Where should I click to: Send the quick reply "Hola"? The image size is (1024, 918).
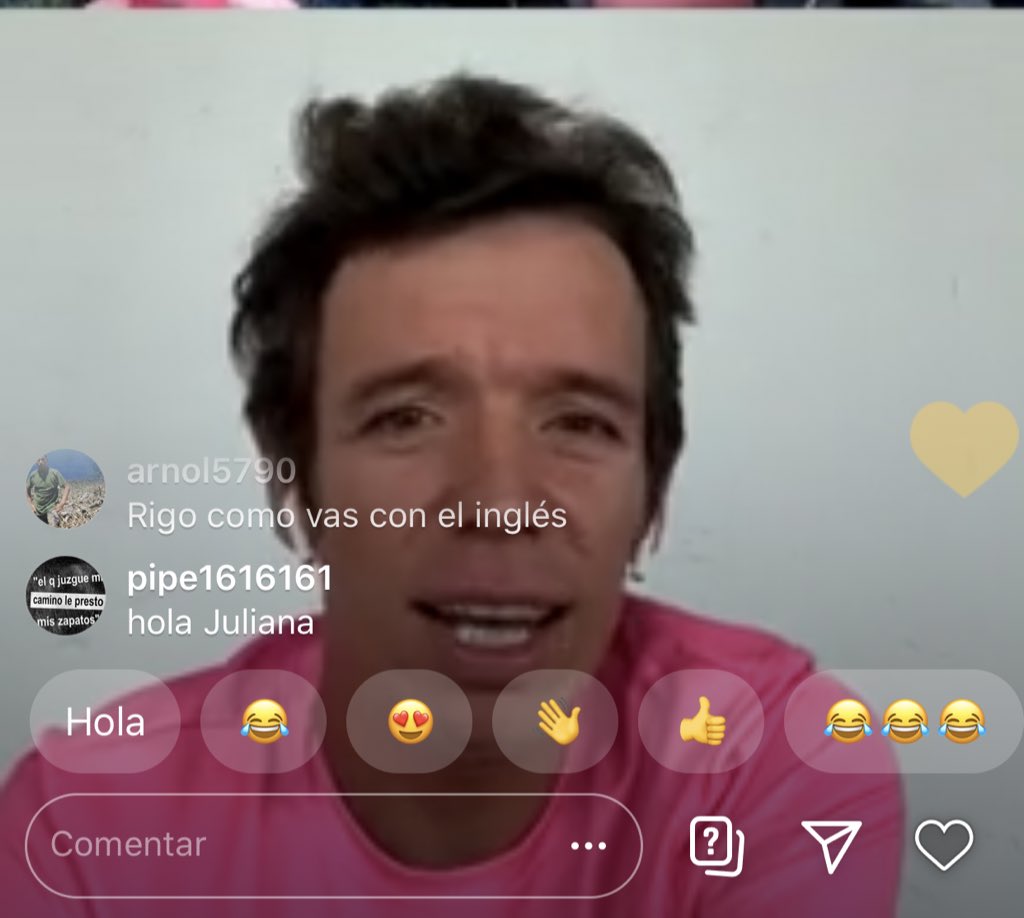pyautogui.click(x=105, y=721)
